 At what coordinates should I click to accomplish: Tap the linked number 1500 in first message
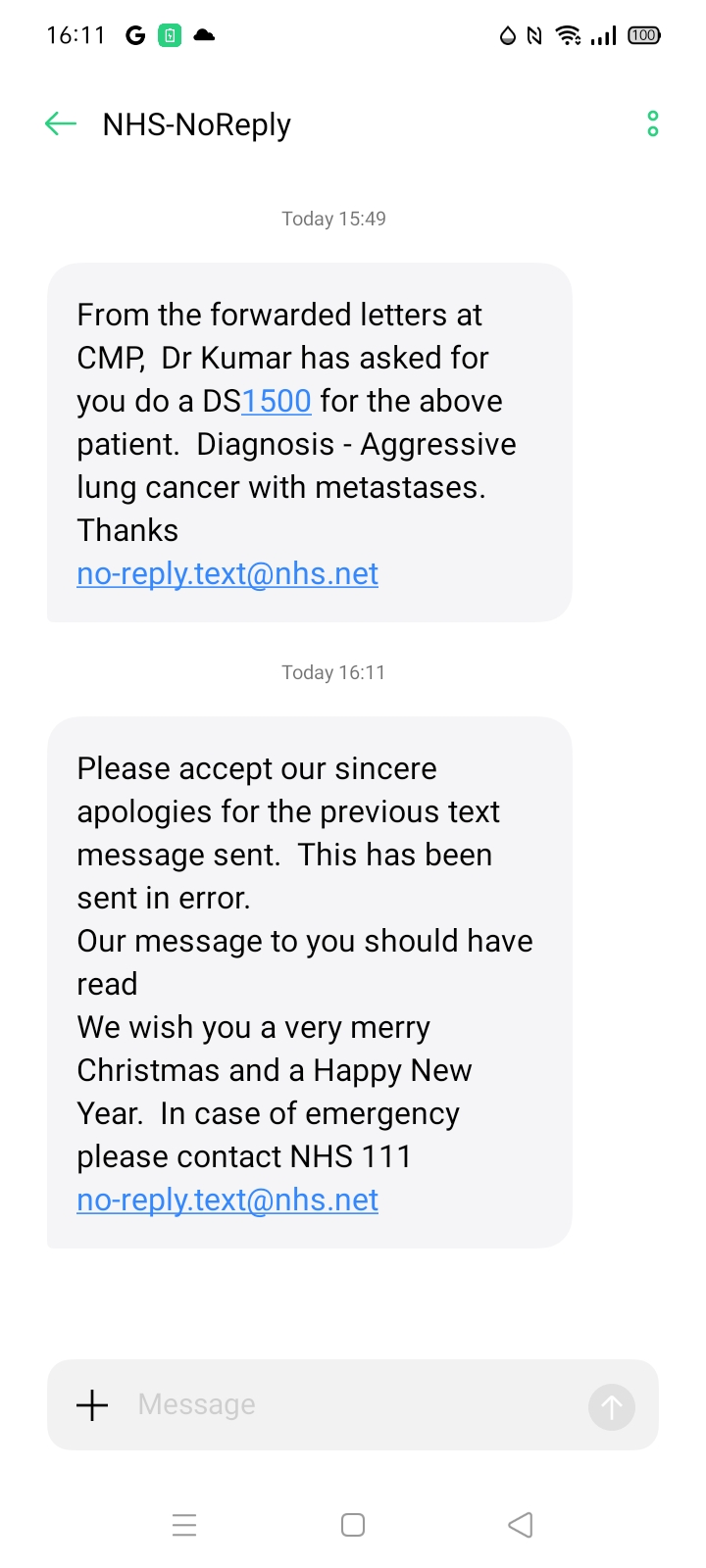tap(277, 401)
